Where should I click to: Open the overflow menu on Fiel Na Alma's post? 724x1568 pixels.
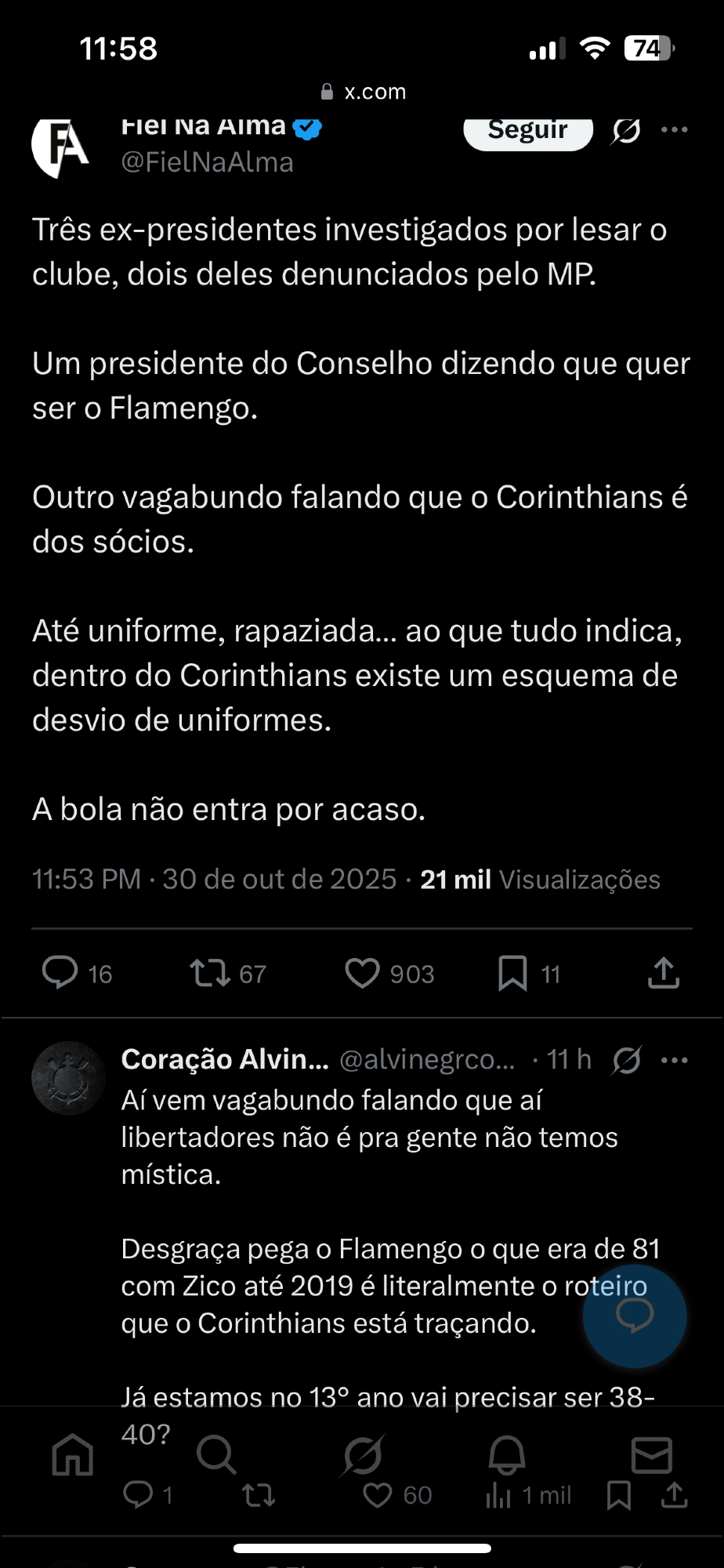pyautogui.click(x=674, y=130)
